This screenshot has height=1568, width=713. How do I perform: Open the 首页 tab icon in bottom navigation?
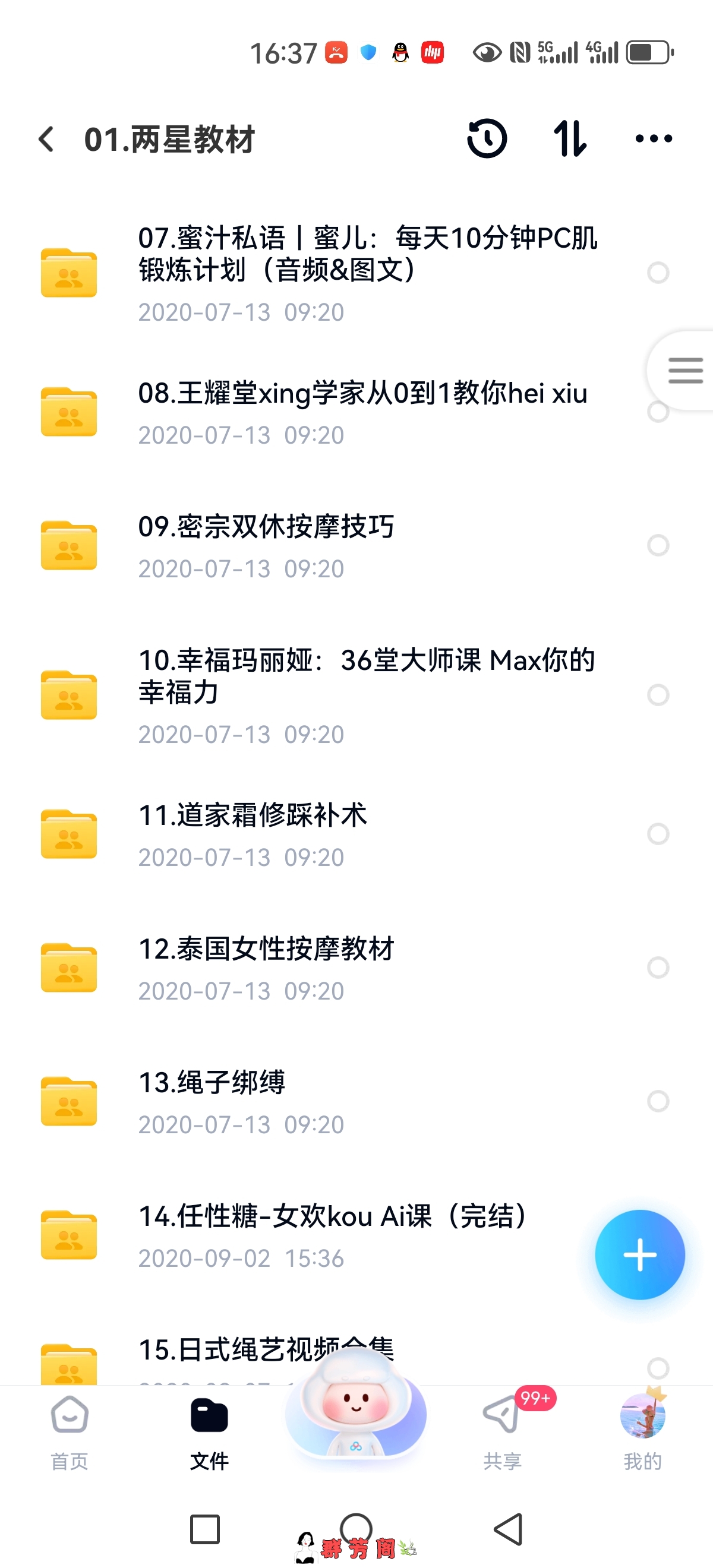69,1417
